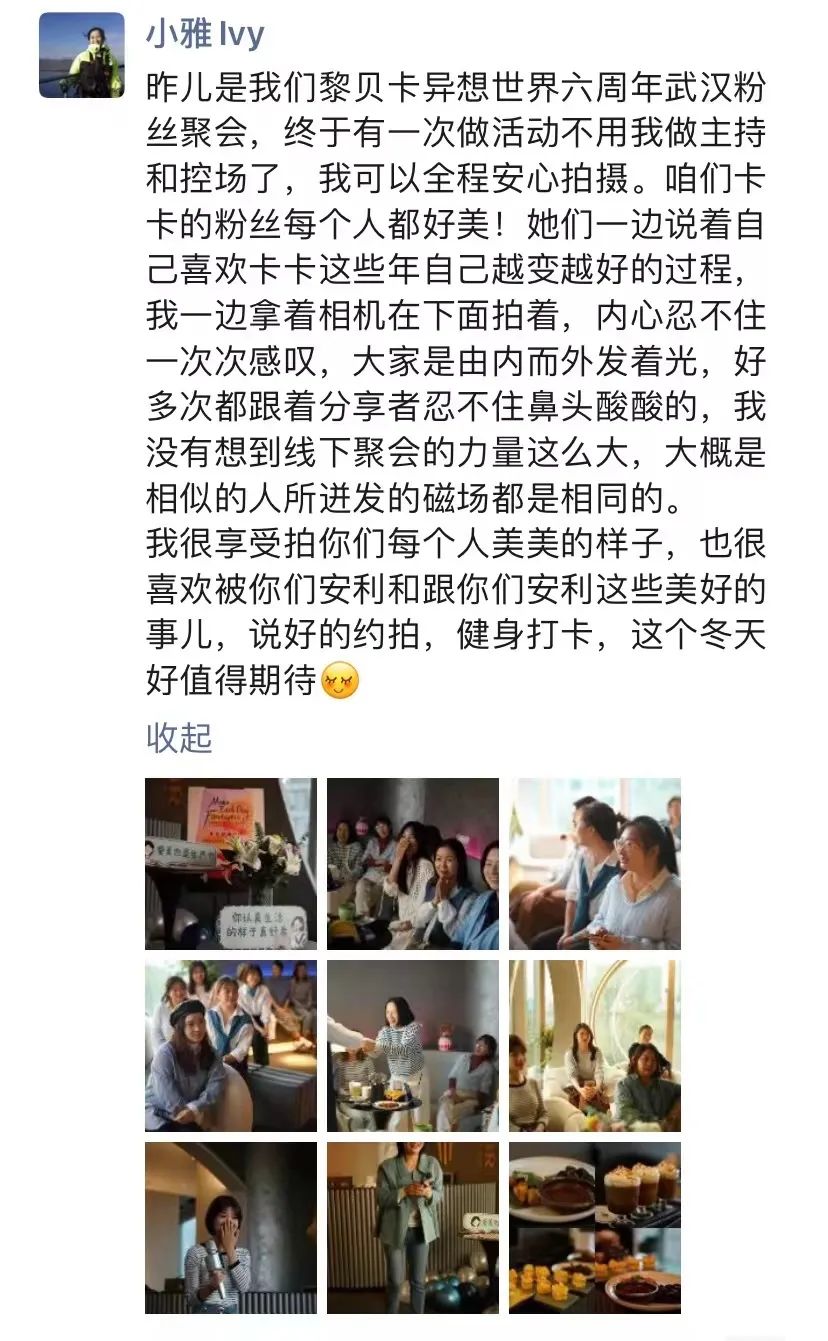Open photo of woman standing beside drinks table
828x1341 pixels.
point(413,1046)
